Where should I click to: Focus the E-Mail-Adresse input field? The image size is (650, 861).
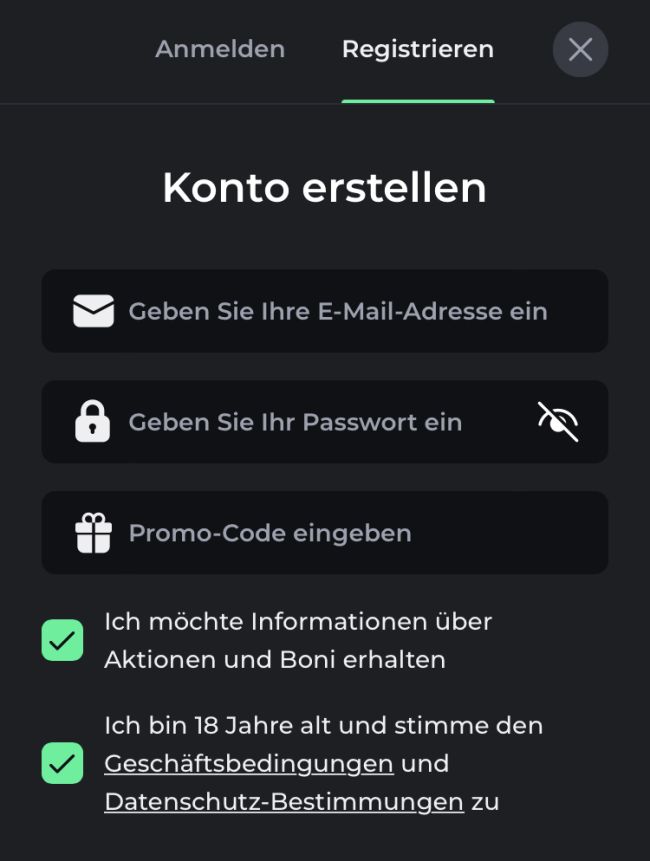pyautogui.click(x=337, y=311)
